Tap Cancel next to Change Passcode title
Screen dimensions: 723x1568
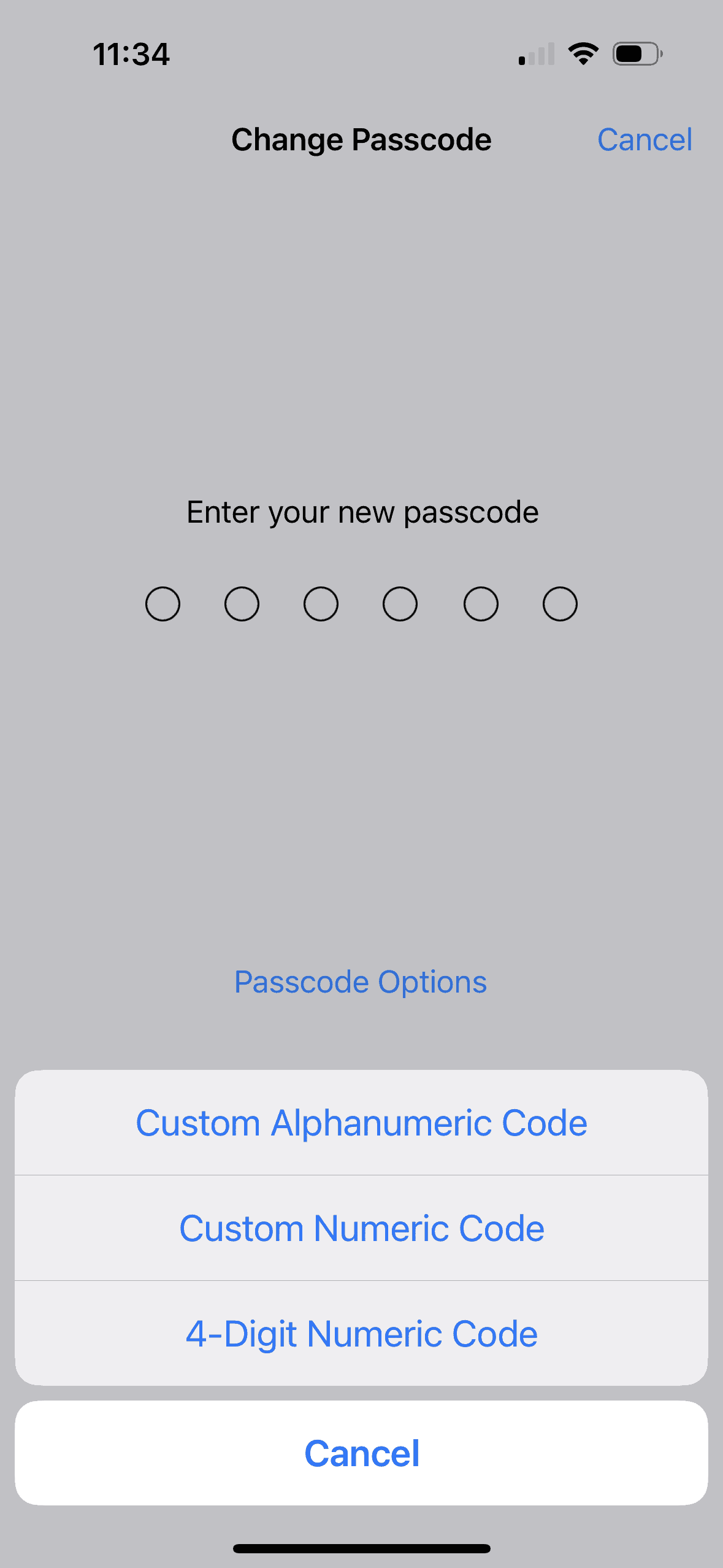tap(645, 140)
